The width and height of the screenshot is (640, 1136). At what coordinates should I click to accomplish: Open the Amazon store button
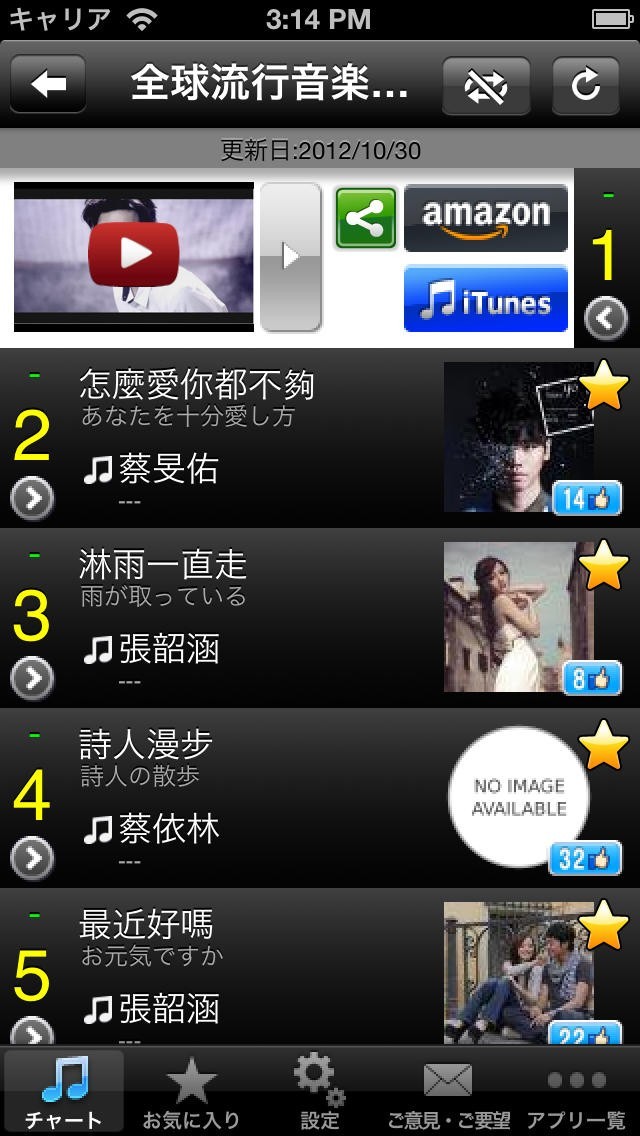coord(485,218)
